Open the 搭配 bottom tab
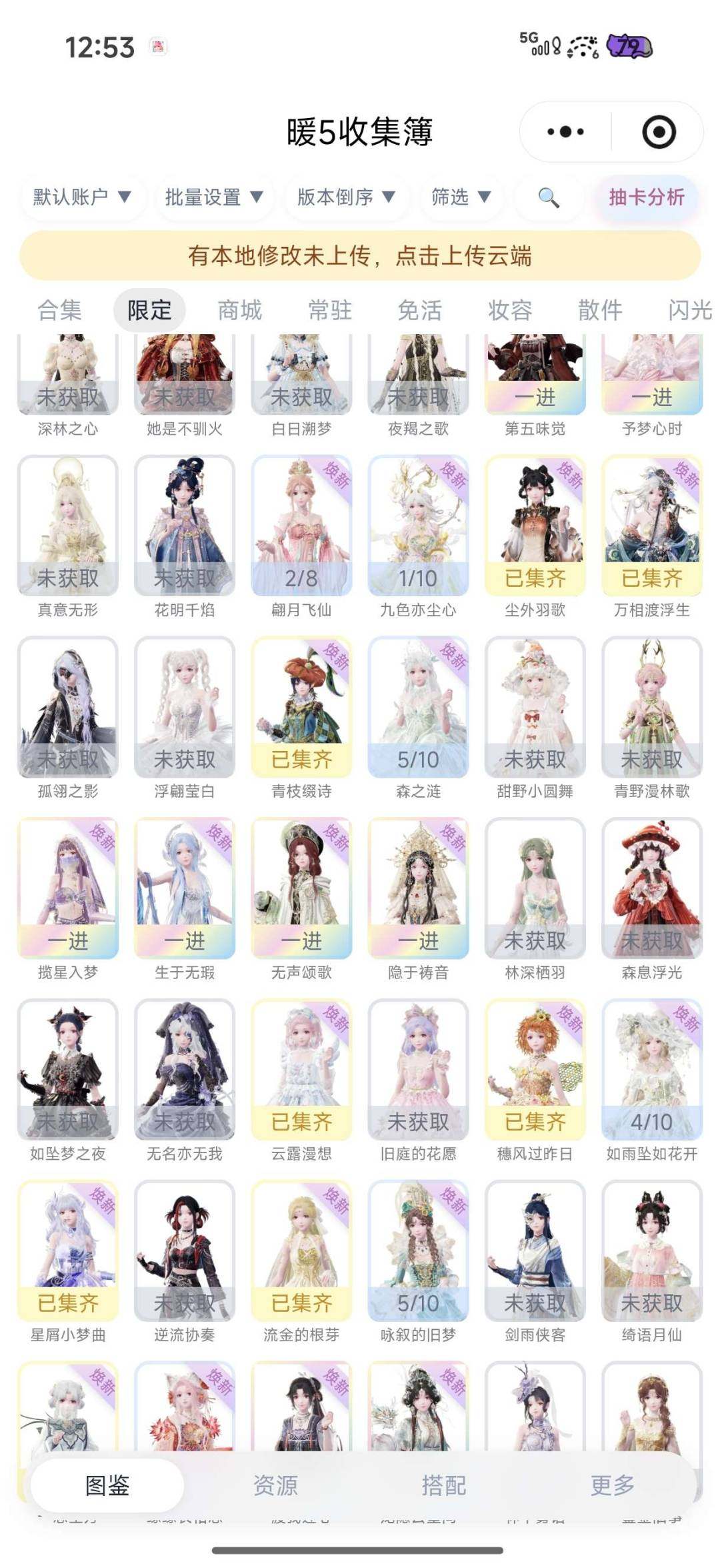The image size is (720, 1568). tap(443, 1485)
